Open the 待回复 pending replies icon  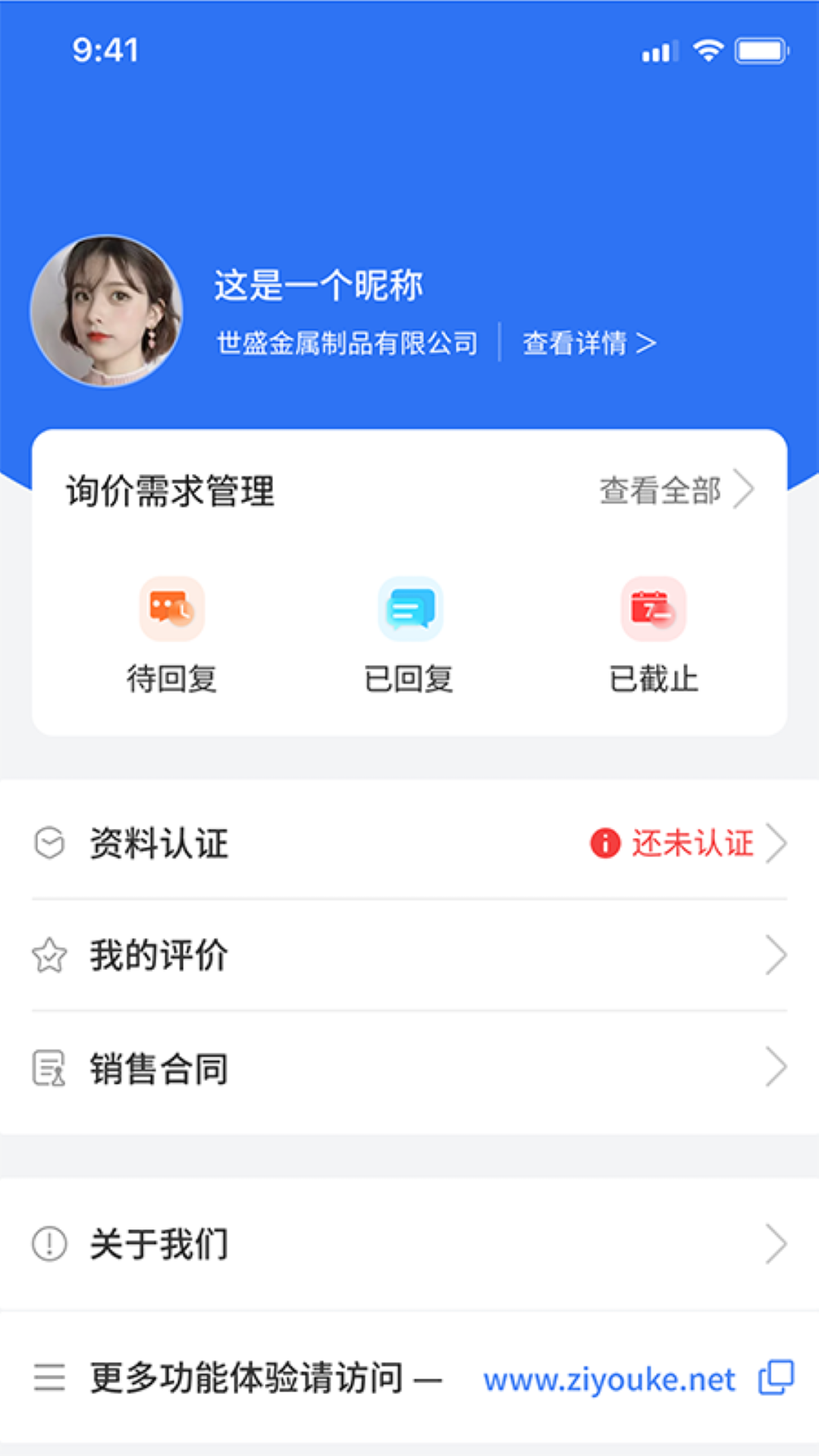coord(172,609)
